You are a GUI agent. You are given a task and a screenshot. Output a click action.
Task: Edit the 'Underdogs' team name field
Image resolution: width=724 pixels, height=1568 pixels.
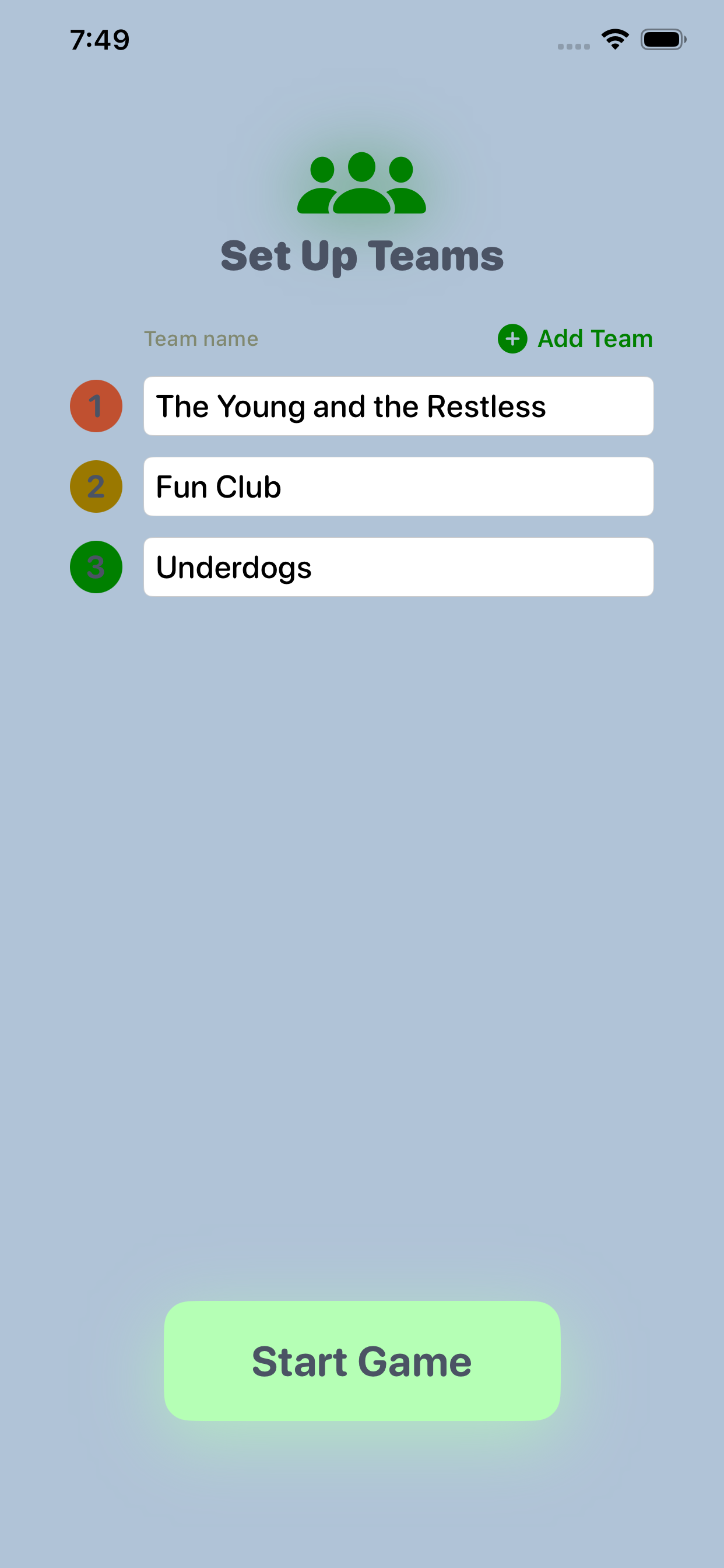[398, 566]
